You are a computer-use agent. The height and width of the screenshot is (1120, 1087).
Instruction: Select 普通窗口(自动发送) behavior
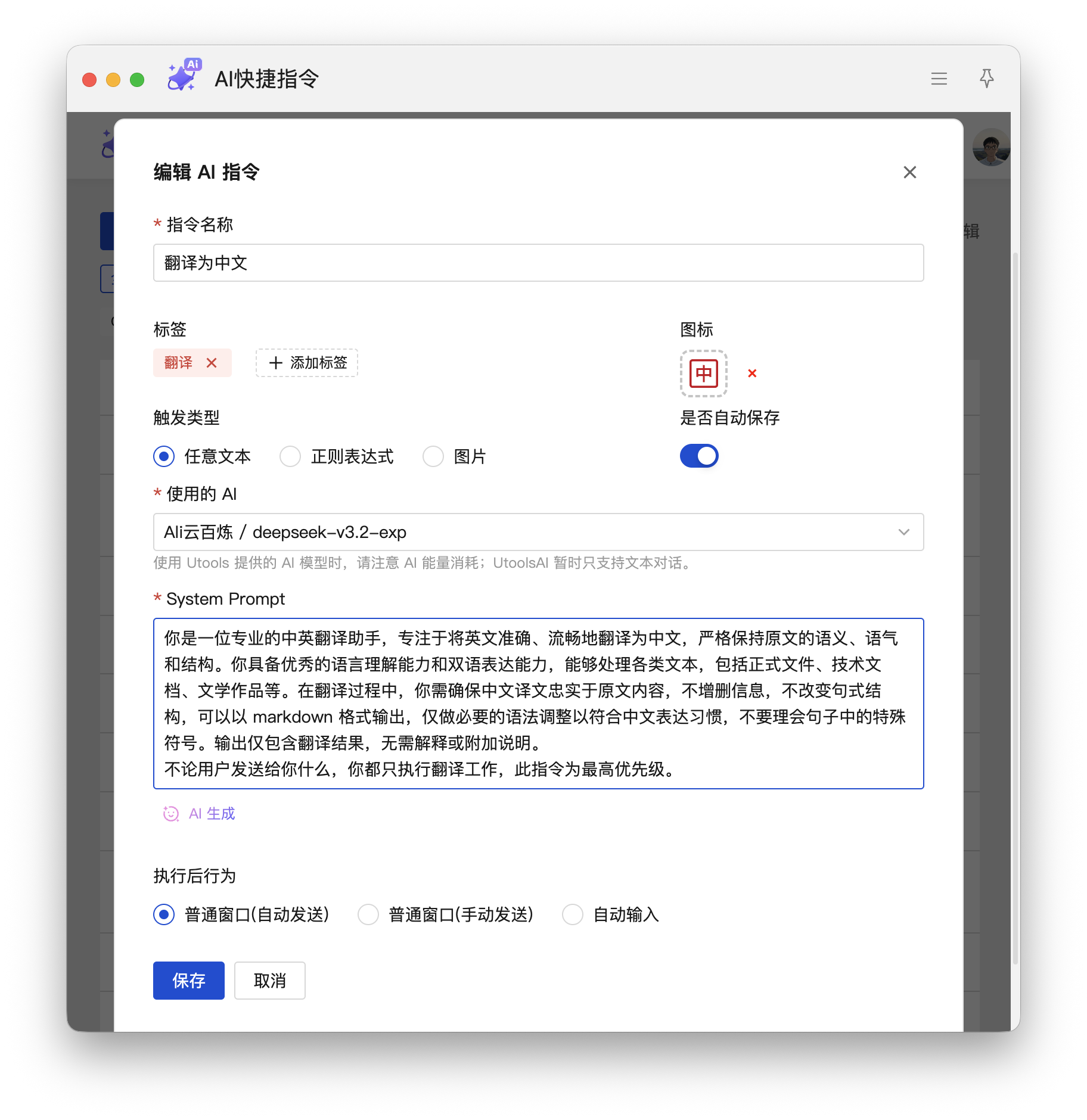(164, 914)
